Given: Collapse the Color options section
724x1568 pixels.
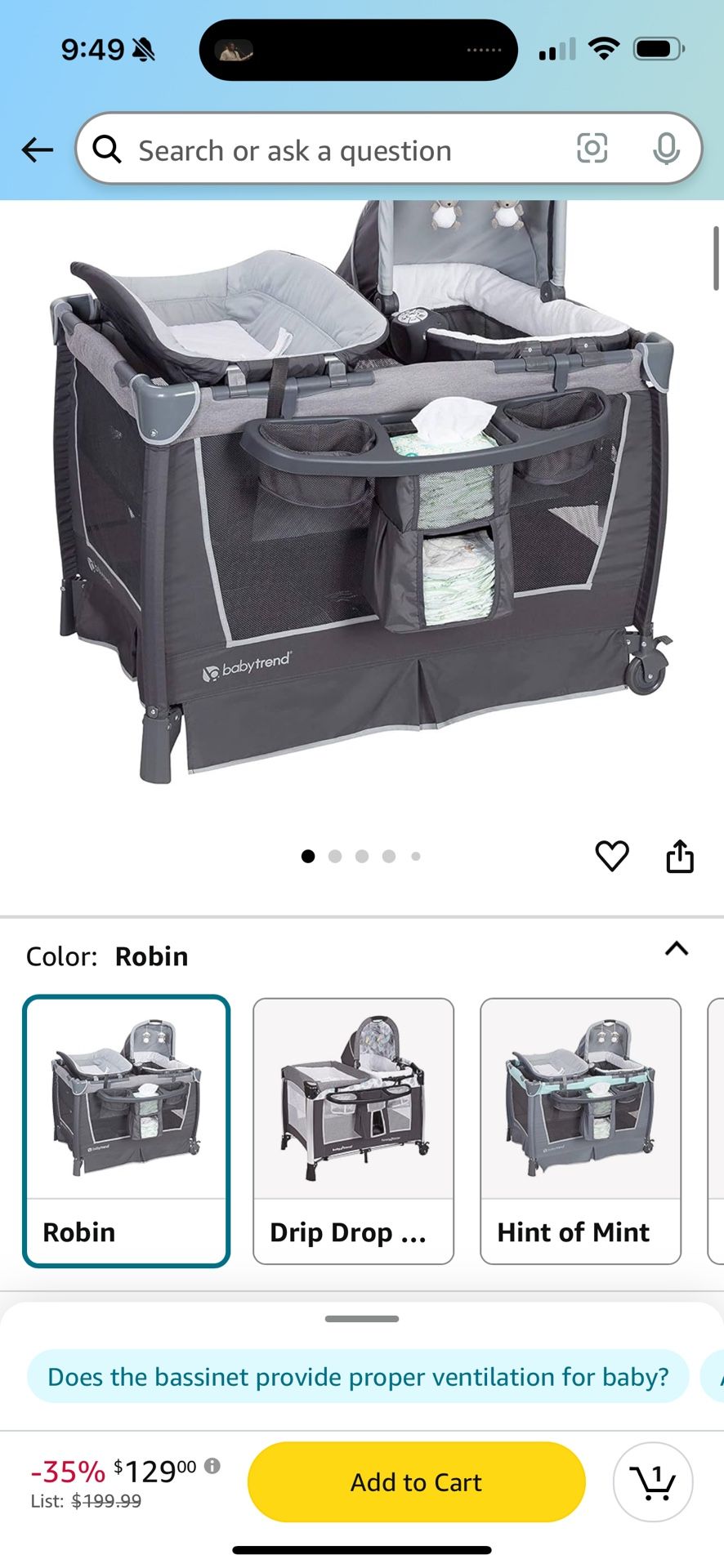Looking at the screenshot, I should click(677, 949).
